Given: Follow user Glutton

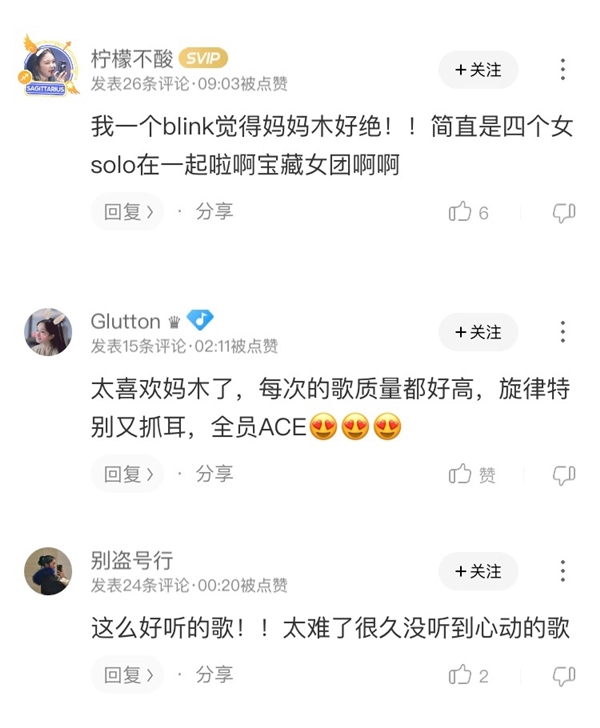Looking at the screenshot, I should (478, 332).
